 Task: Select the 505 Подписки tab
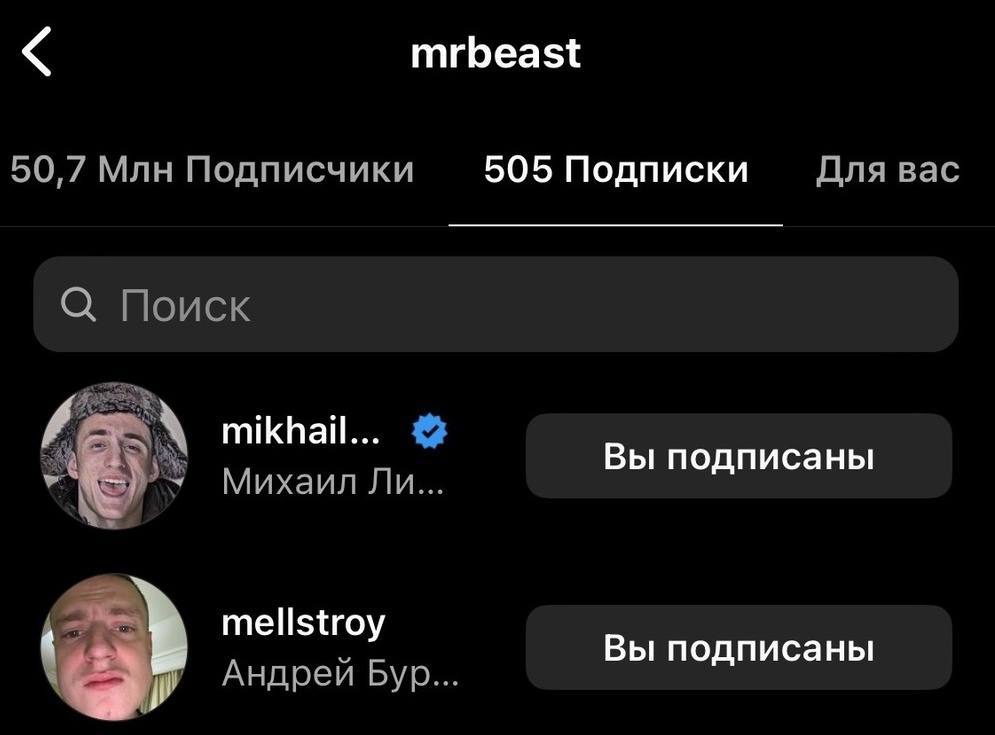pyautogui.click(x=615, y=169)
